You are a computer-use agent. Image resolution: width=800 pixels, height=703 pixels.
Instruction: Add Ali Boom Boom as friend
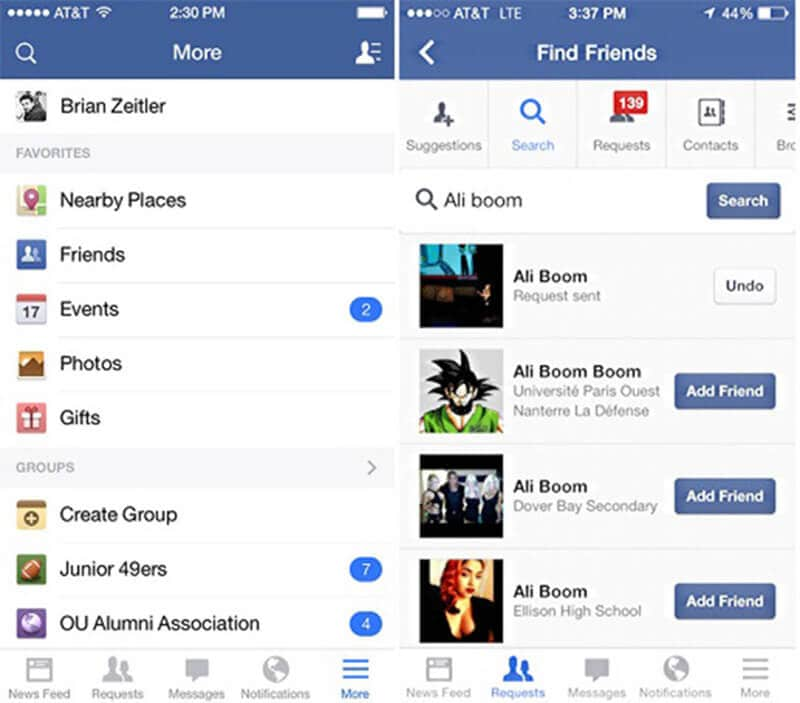(x=724, y=391)
